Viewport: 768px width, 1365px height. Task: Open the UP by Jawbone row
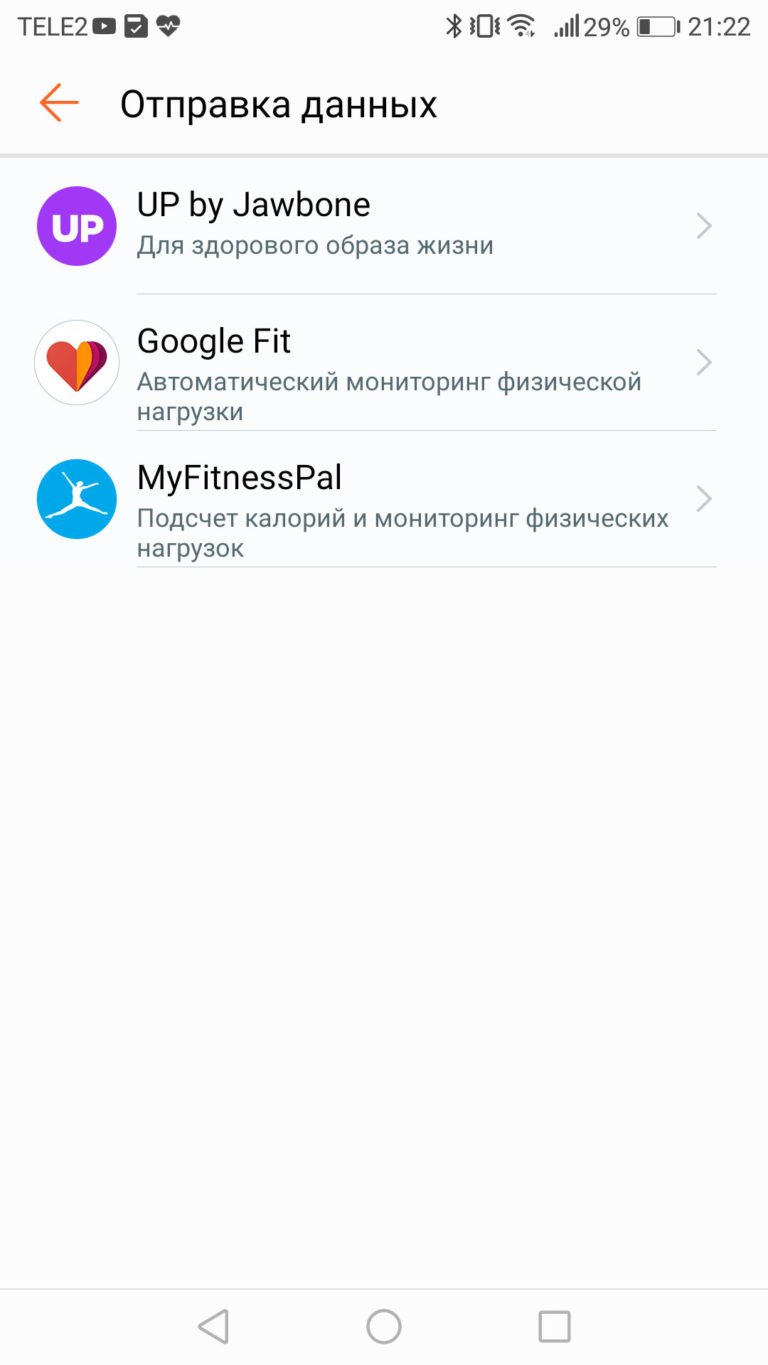pos(384,226)
